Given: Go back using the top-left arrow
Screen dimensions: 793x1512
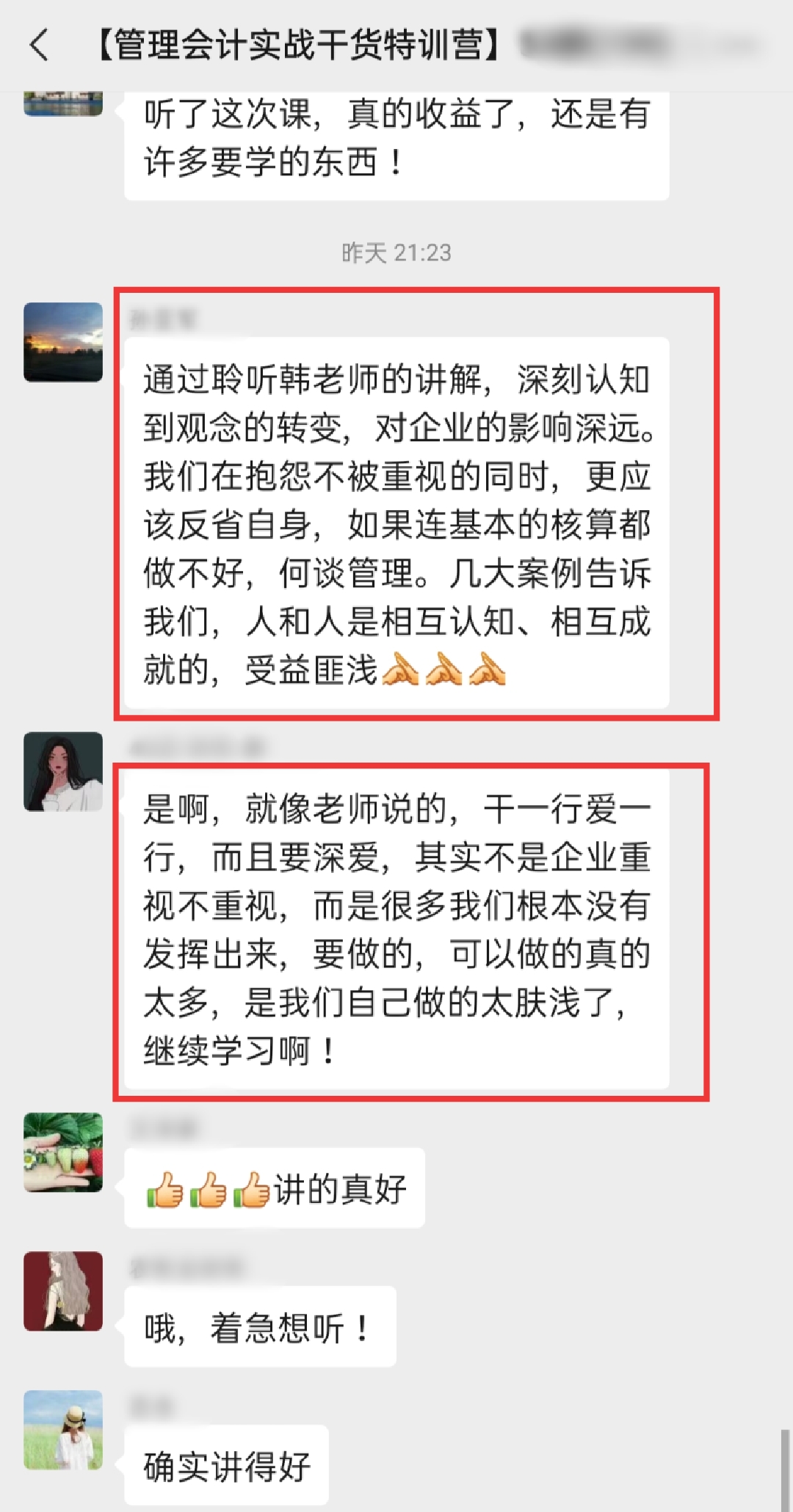Looking at the screenshot, I should pyautogui.click(x=40, y=46).
